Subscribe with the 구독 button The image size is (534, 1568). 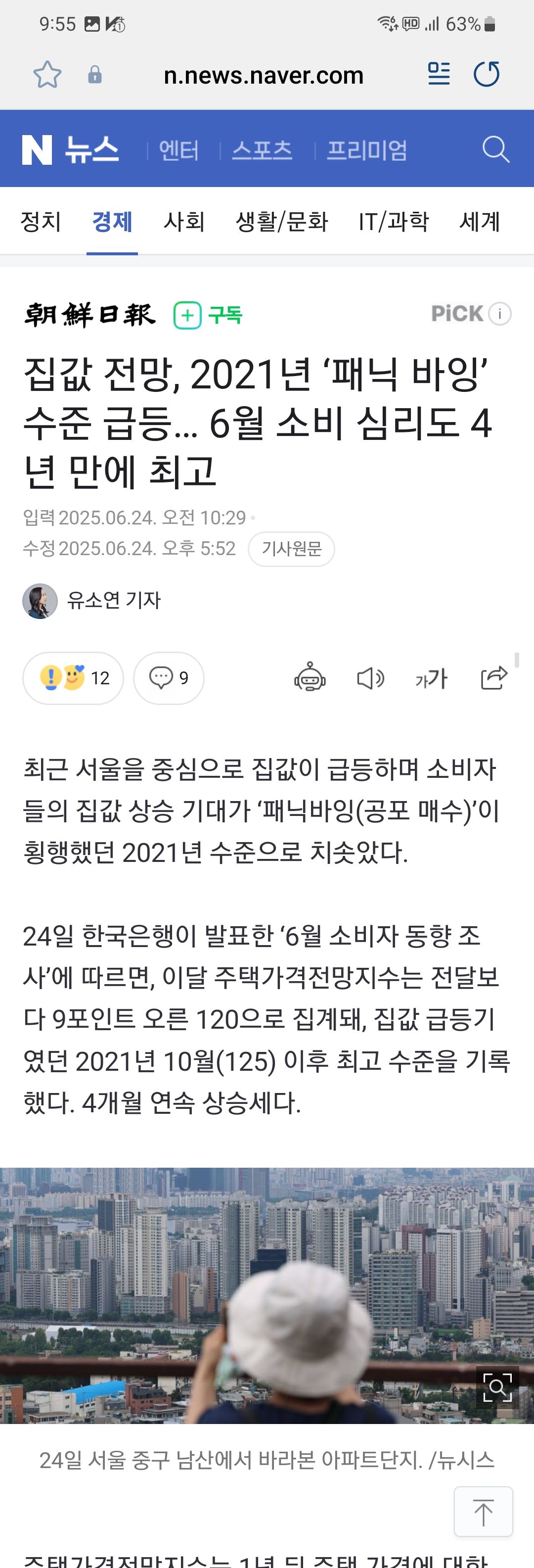coord(209,315)
